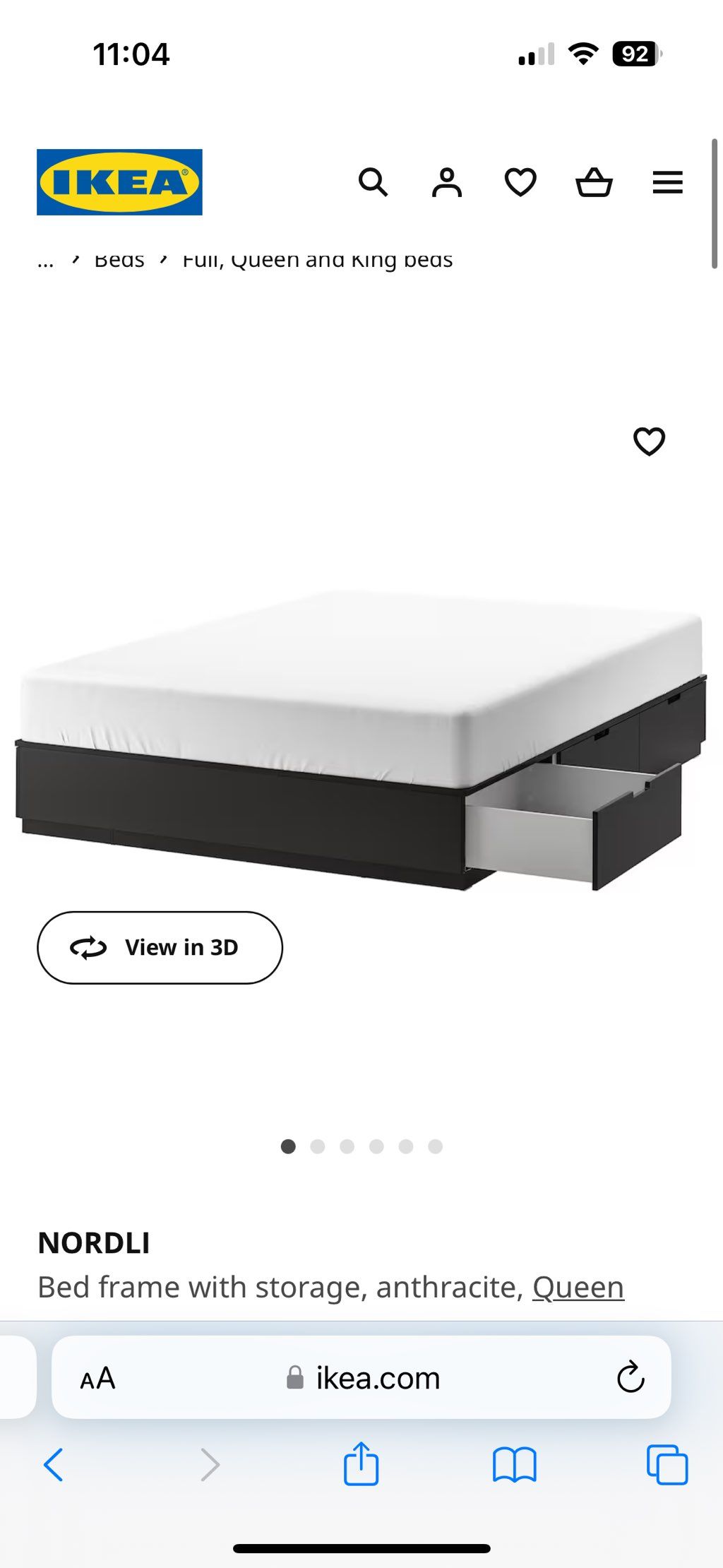This screenshot has height=1568, width=723.
Task: Reload the ikea.com page
Action: click(630, 1377)
